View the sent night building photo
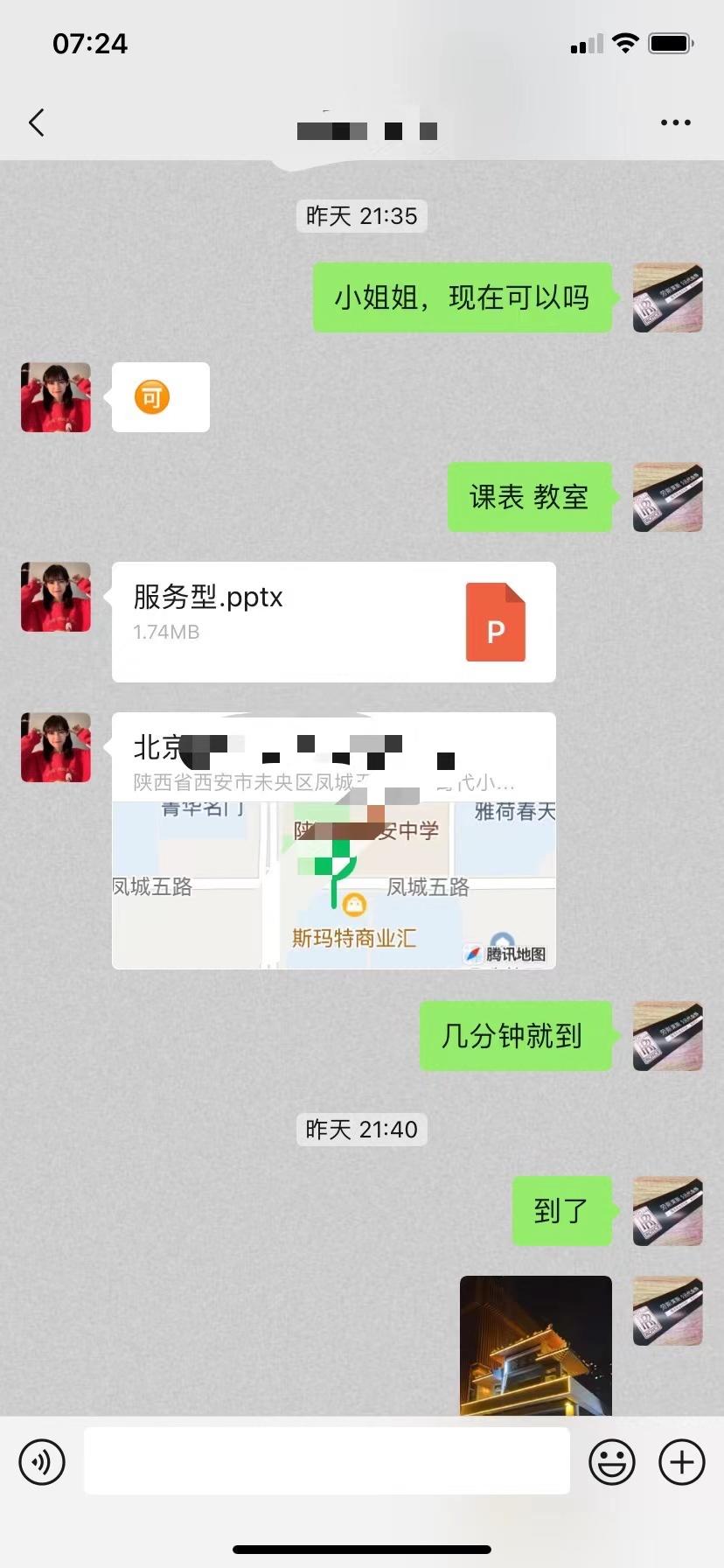The image size is (724, 1568). click(535, 1345)
